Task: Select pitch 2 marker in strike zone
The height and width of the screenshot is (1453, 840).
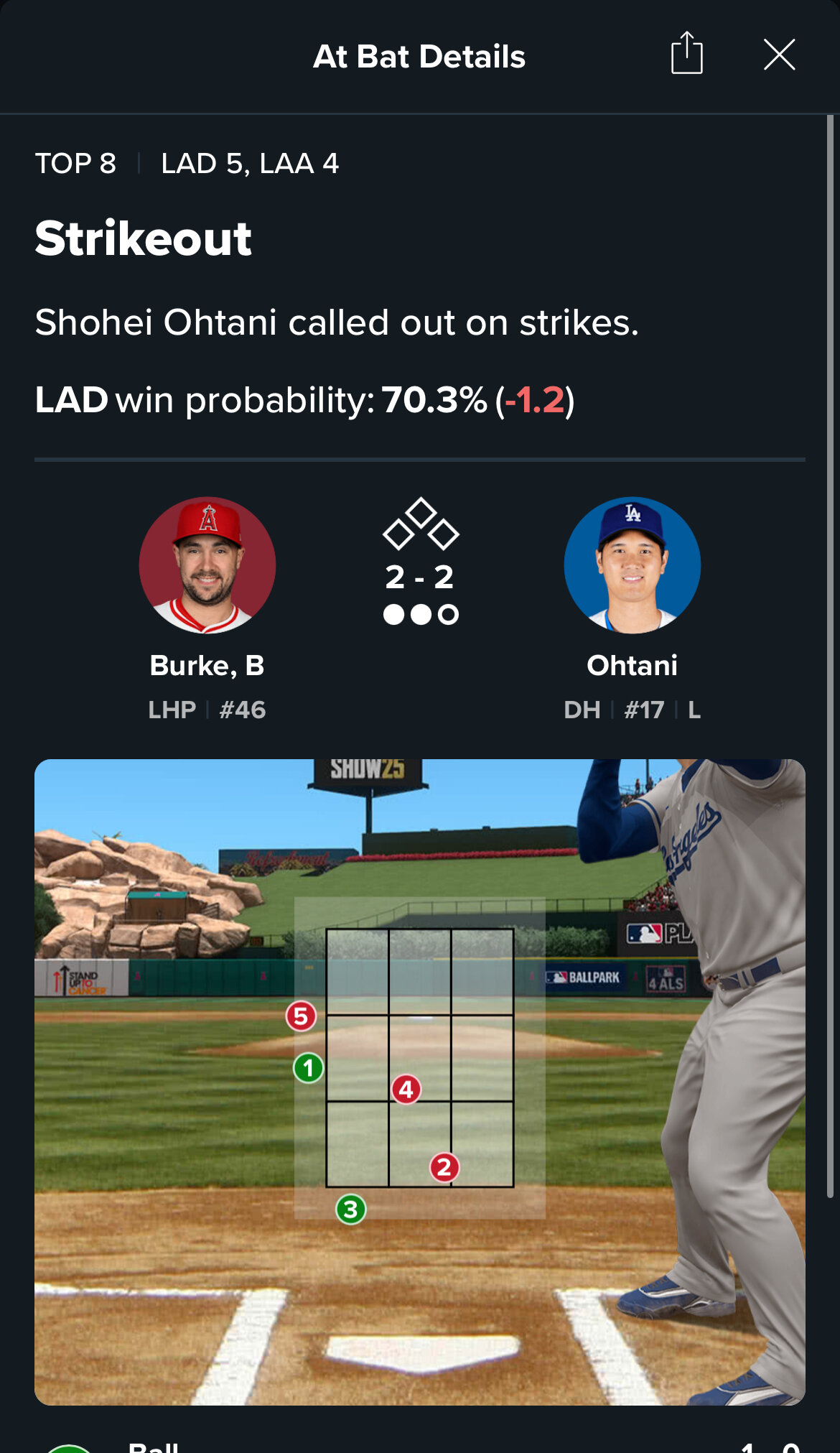Action: (444, 1167)
